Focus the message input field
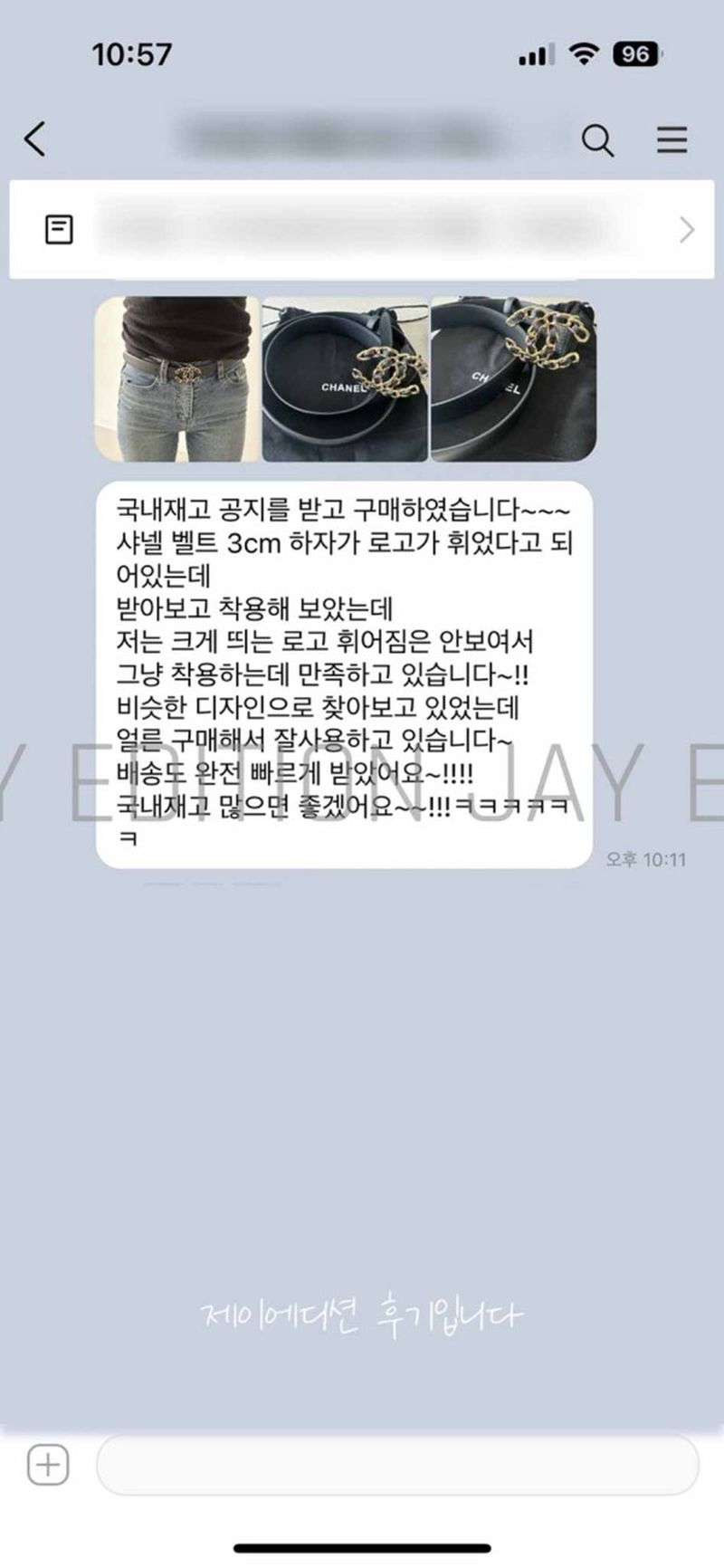 [398, 1464]
